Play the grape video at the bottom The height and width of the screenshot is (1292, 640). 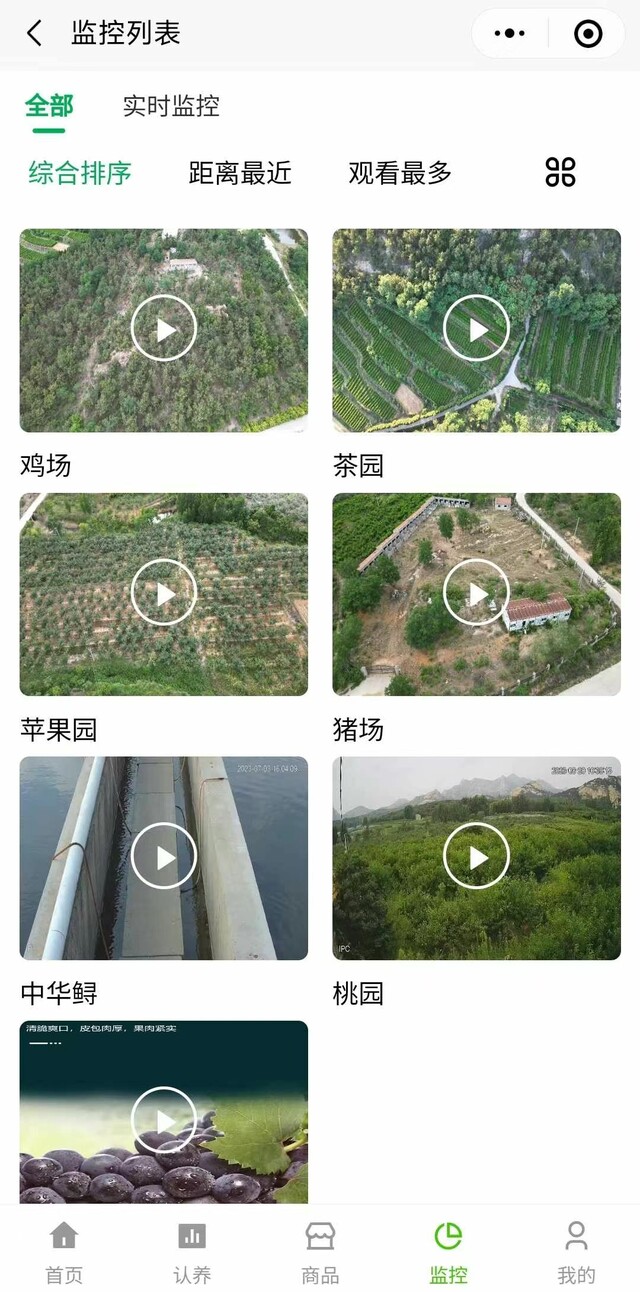(x=164, y=1118)
